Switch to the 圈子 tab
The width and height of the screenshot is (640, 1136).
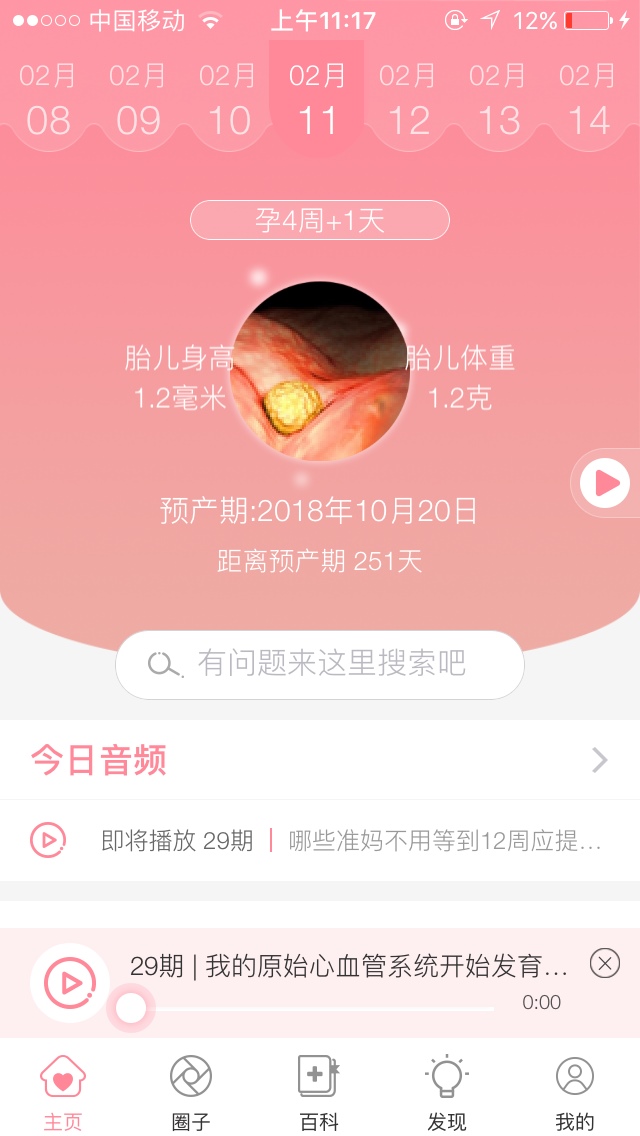(x=191, y=1092)
